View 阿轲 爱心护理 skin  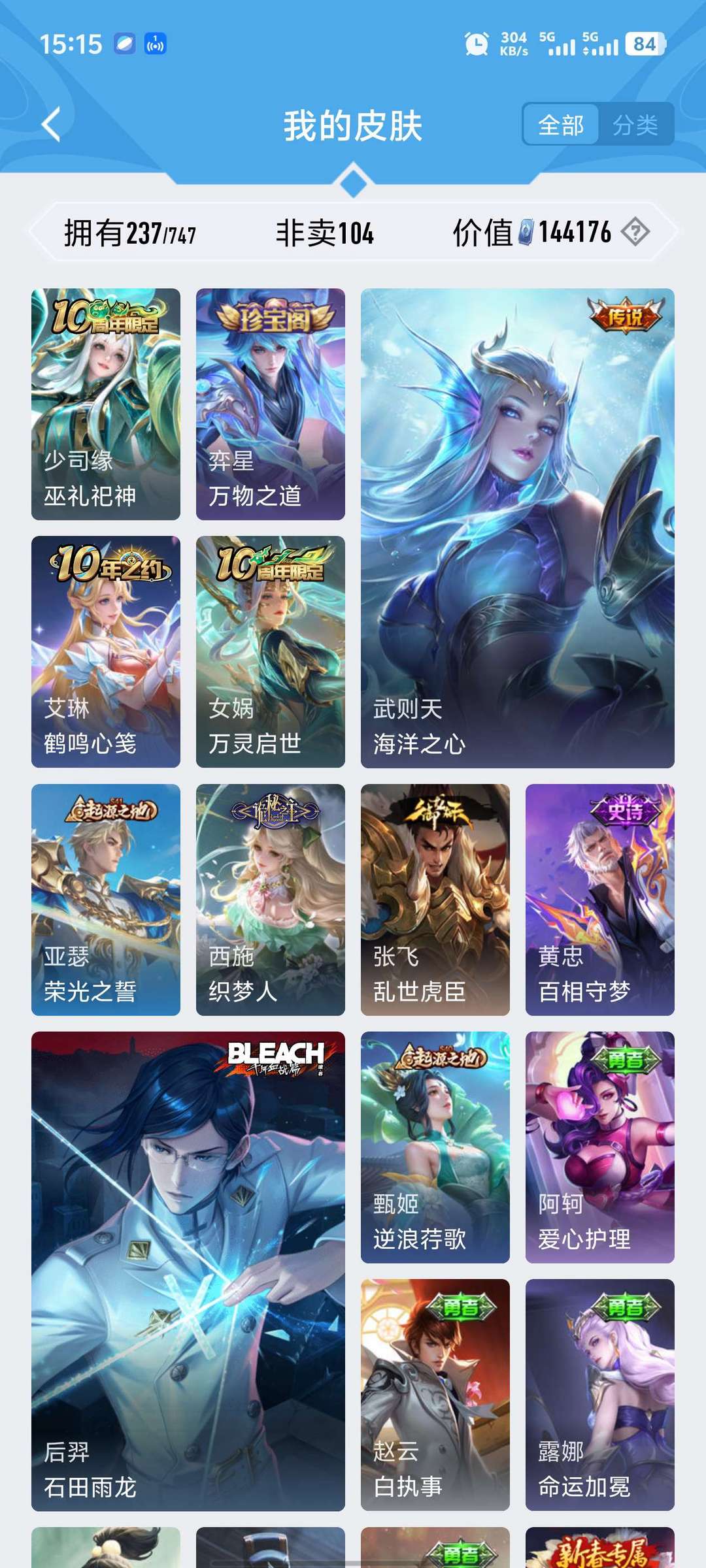[600, 1147]
